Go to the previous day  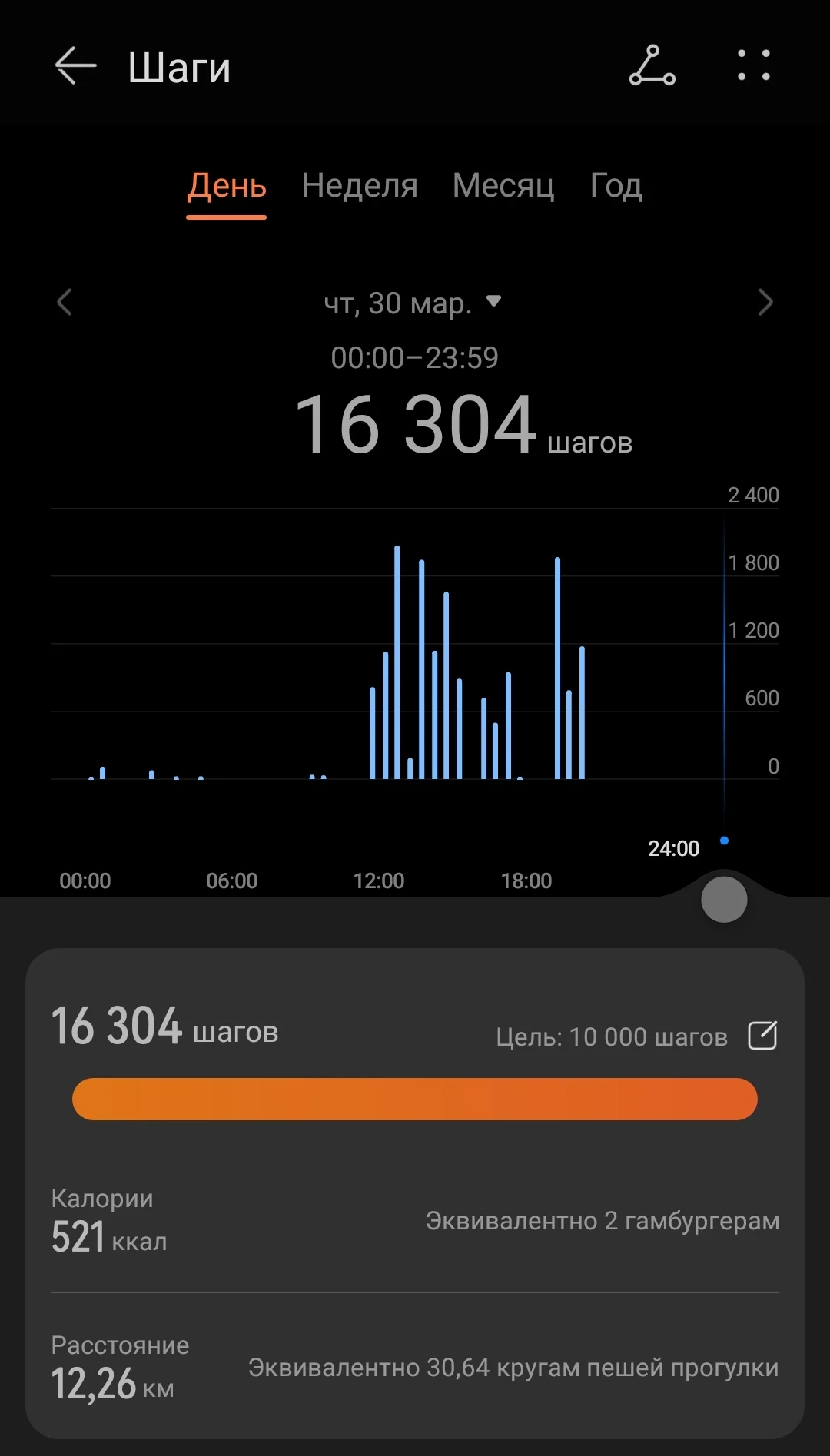tap(65, 302)
